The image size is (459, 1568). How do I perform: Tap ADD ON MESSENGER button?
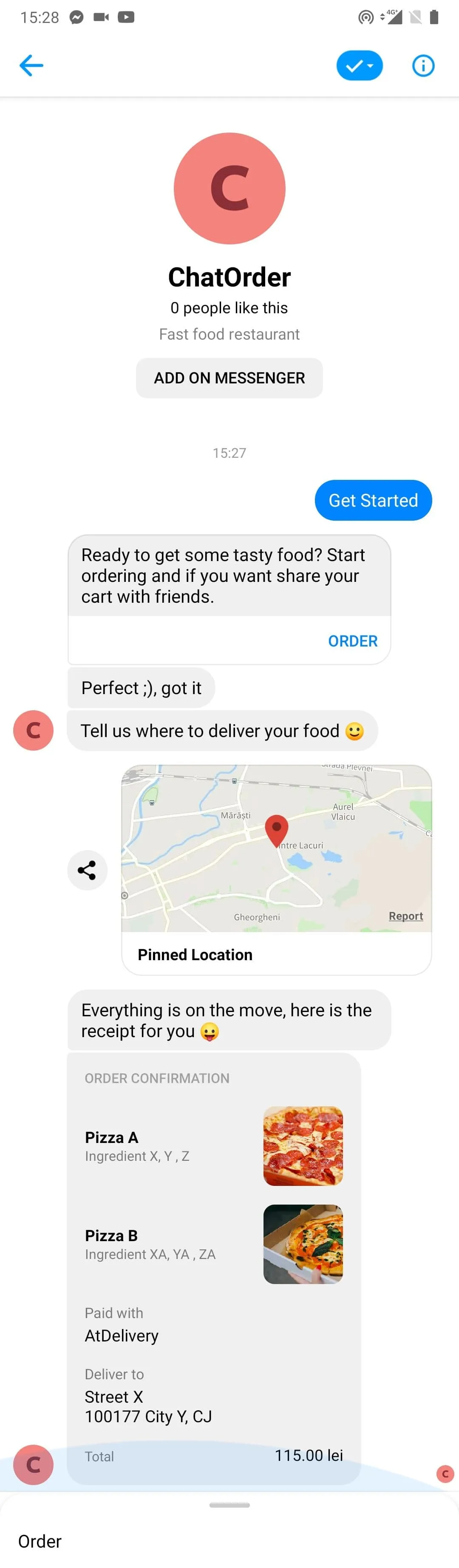(x=229, y=378)
